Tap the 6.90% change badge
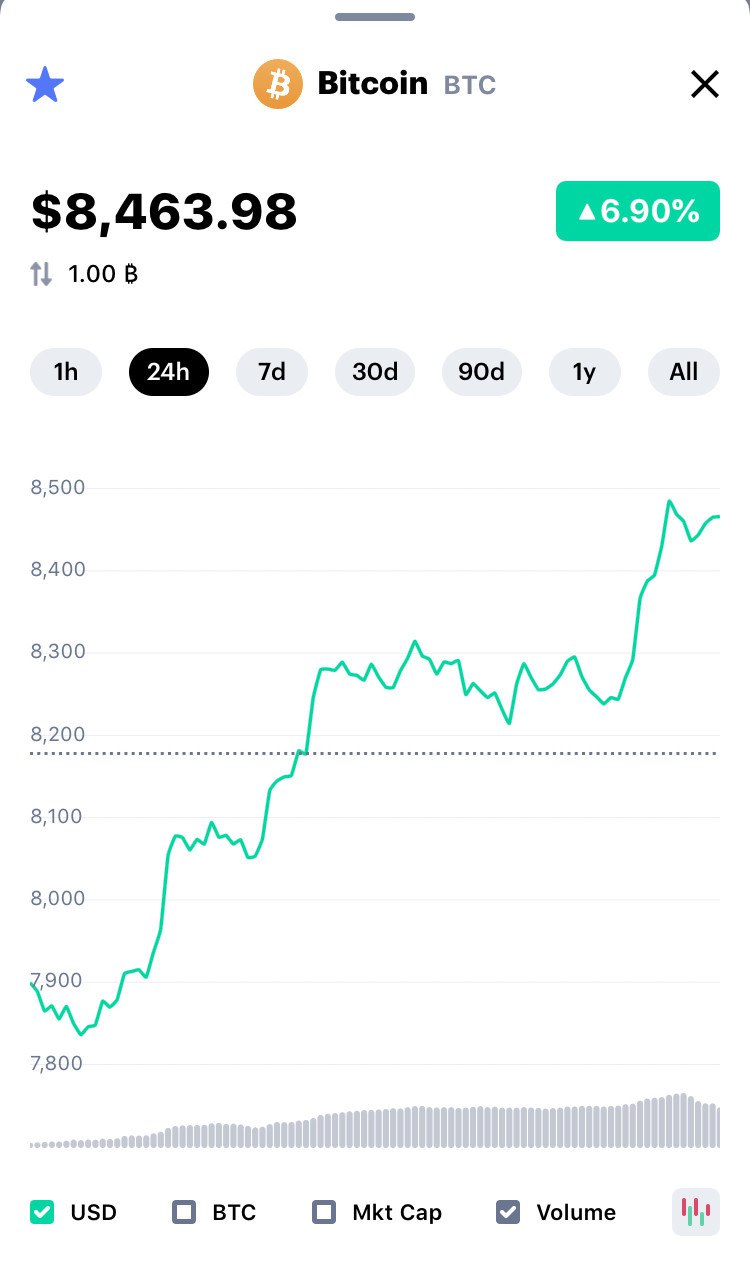The width and height of the screenshot is (750, 1271). (x=638, y=211)
